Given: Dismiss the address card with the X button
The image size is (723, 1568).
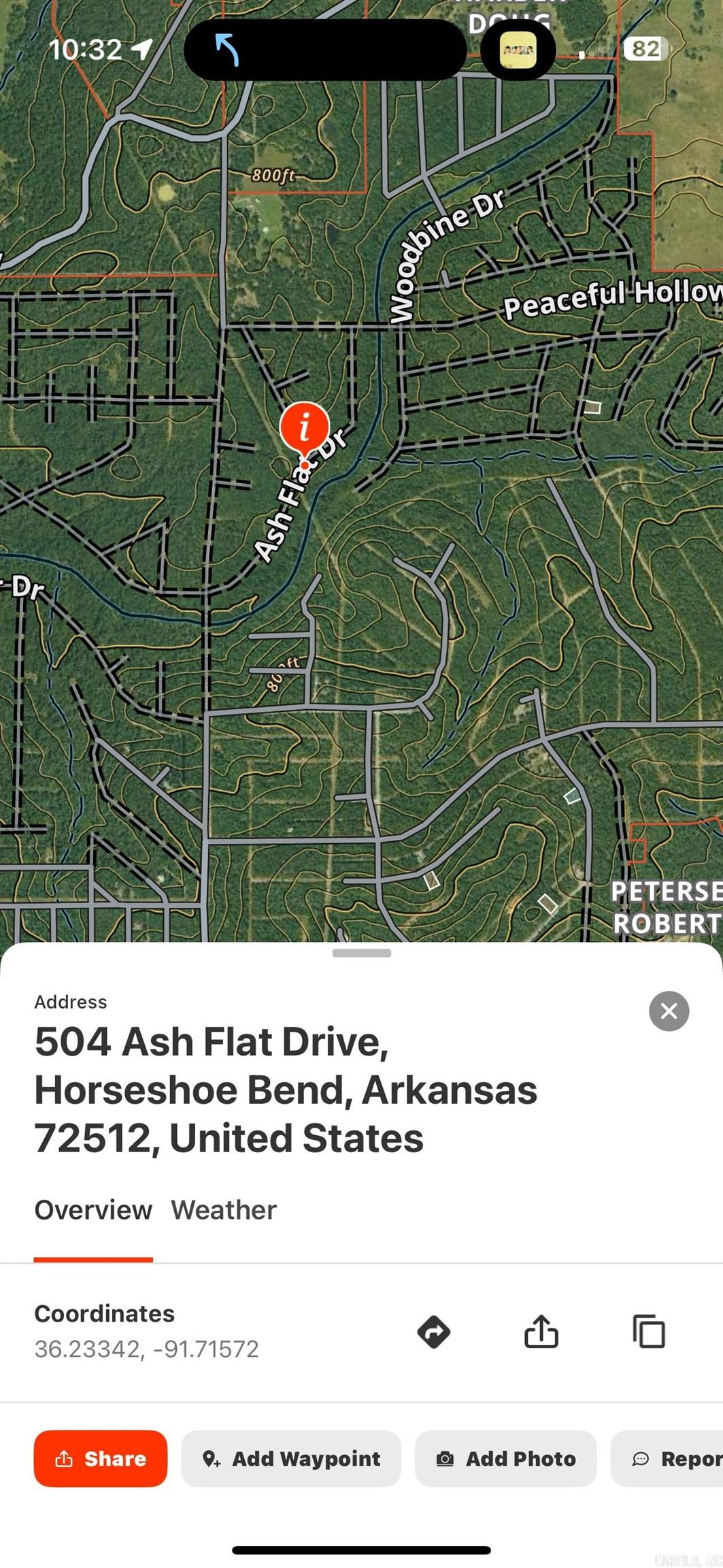Looking at the screenshot, I should [x=669, y=1012].
